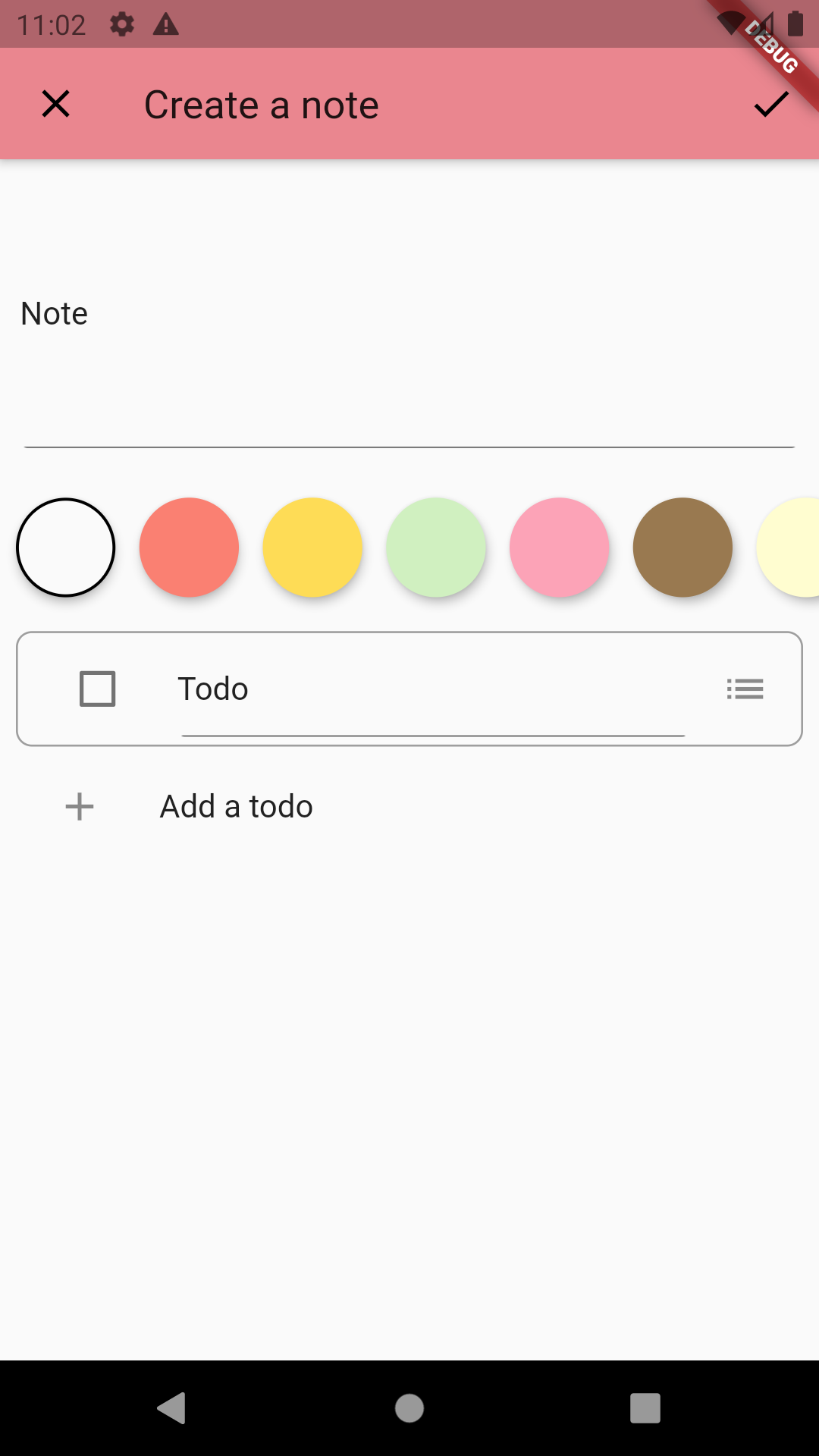Tick the empty checkbox beside the Todo field
The width and height of the screenshot is (819, 1456).
click(x=98, y=689)
